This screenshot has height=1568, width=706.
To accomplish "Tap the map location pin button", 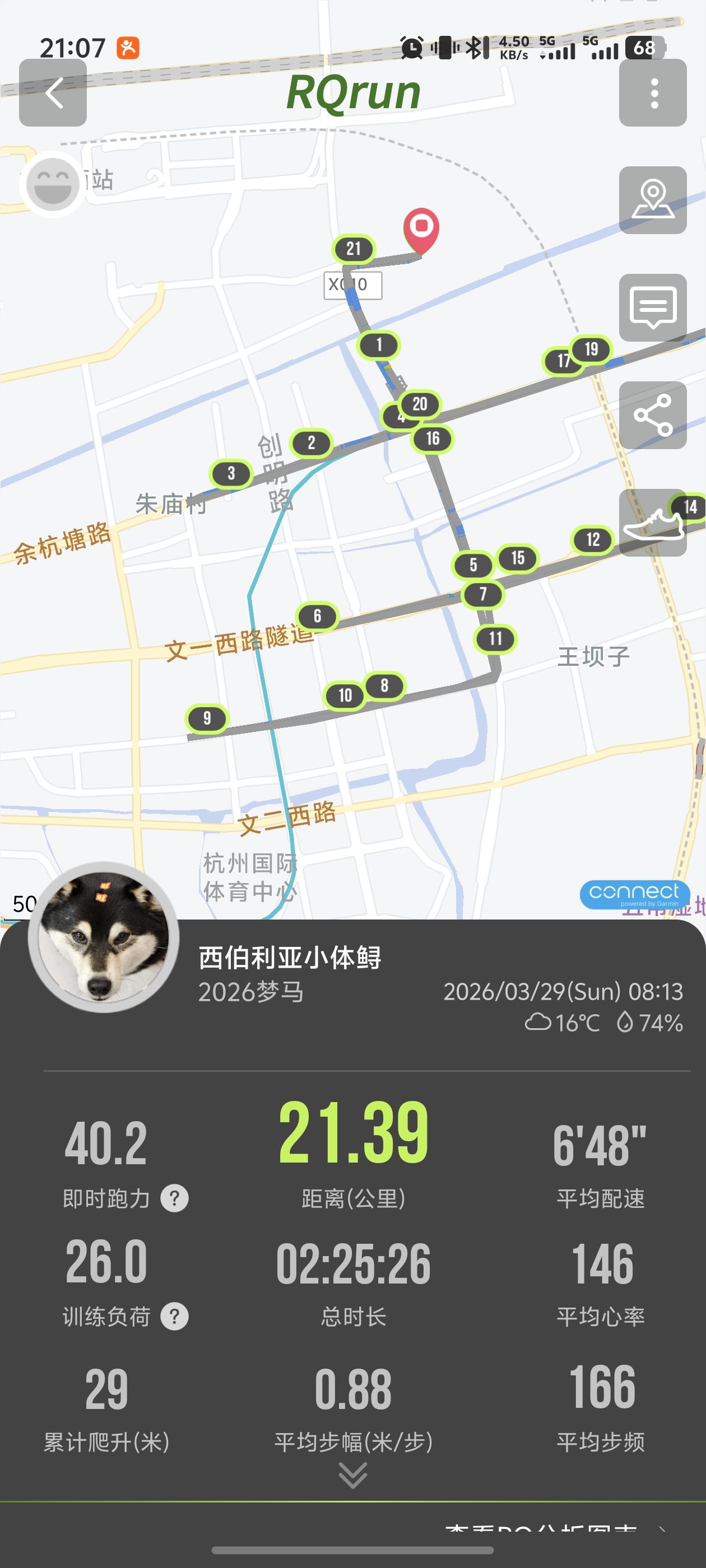I will coord(652,200).
